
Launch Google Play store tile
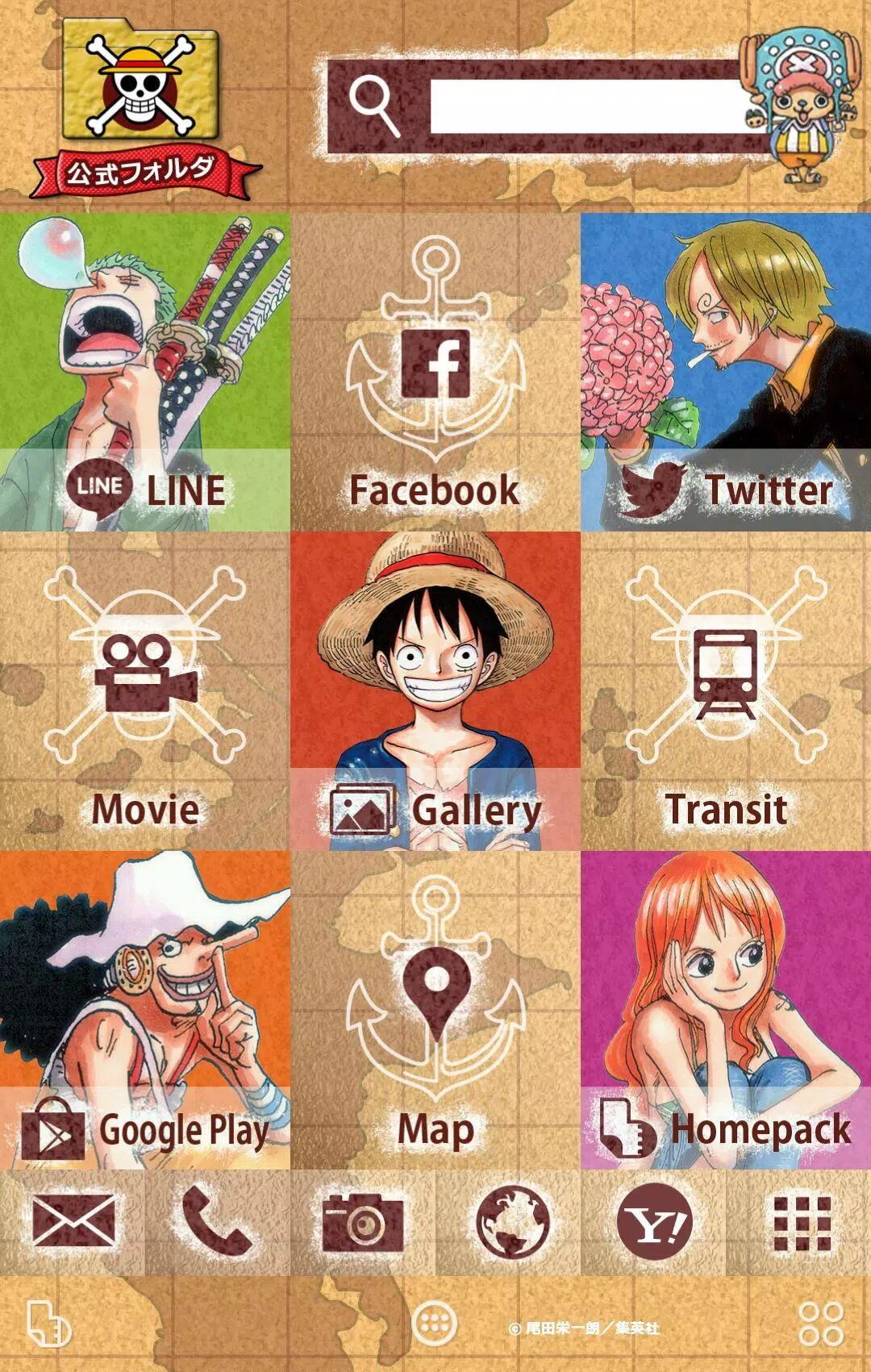click(x=145, y=1008)
